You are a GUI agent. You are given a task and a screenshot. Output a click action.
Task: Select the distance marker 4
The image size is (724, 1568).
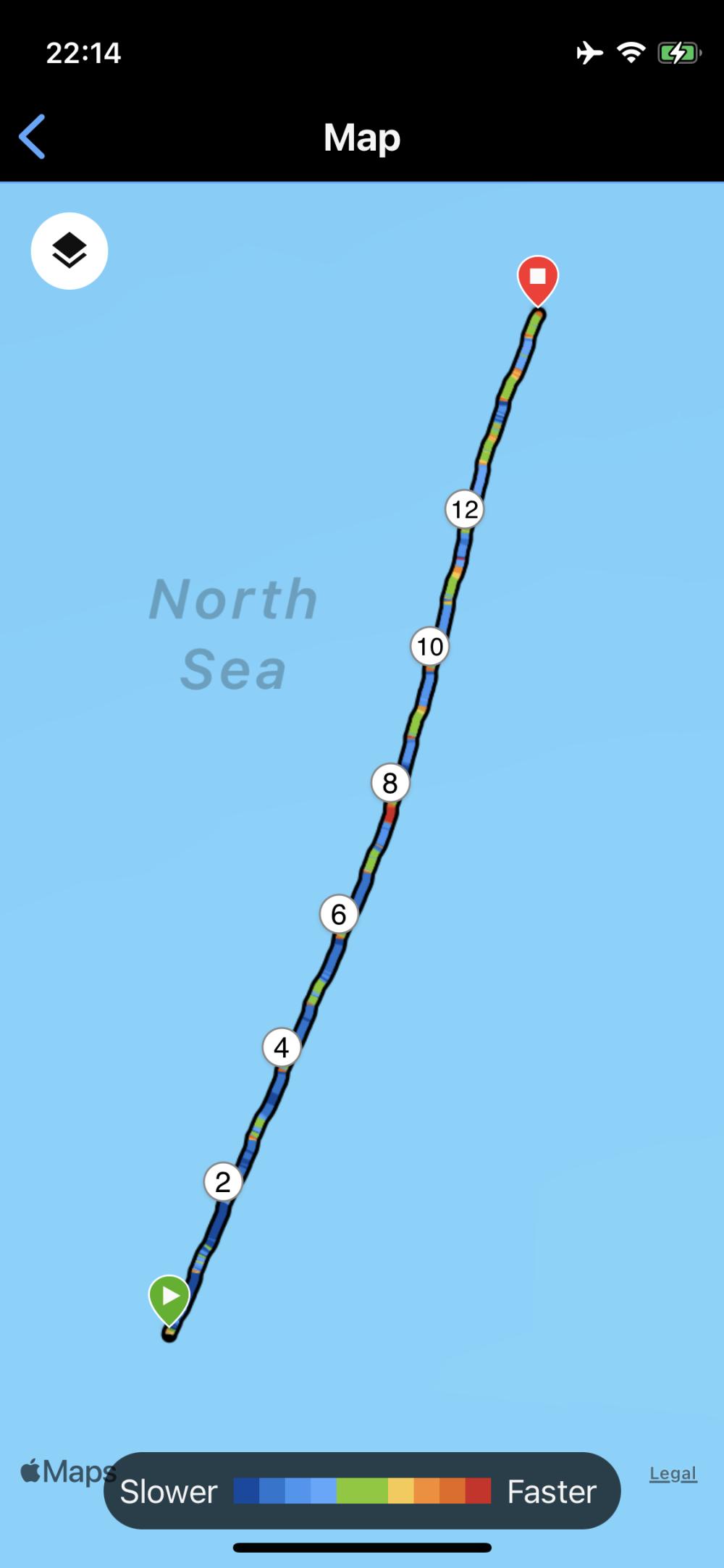click(x=282, y=1047)
